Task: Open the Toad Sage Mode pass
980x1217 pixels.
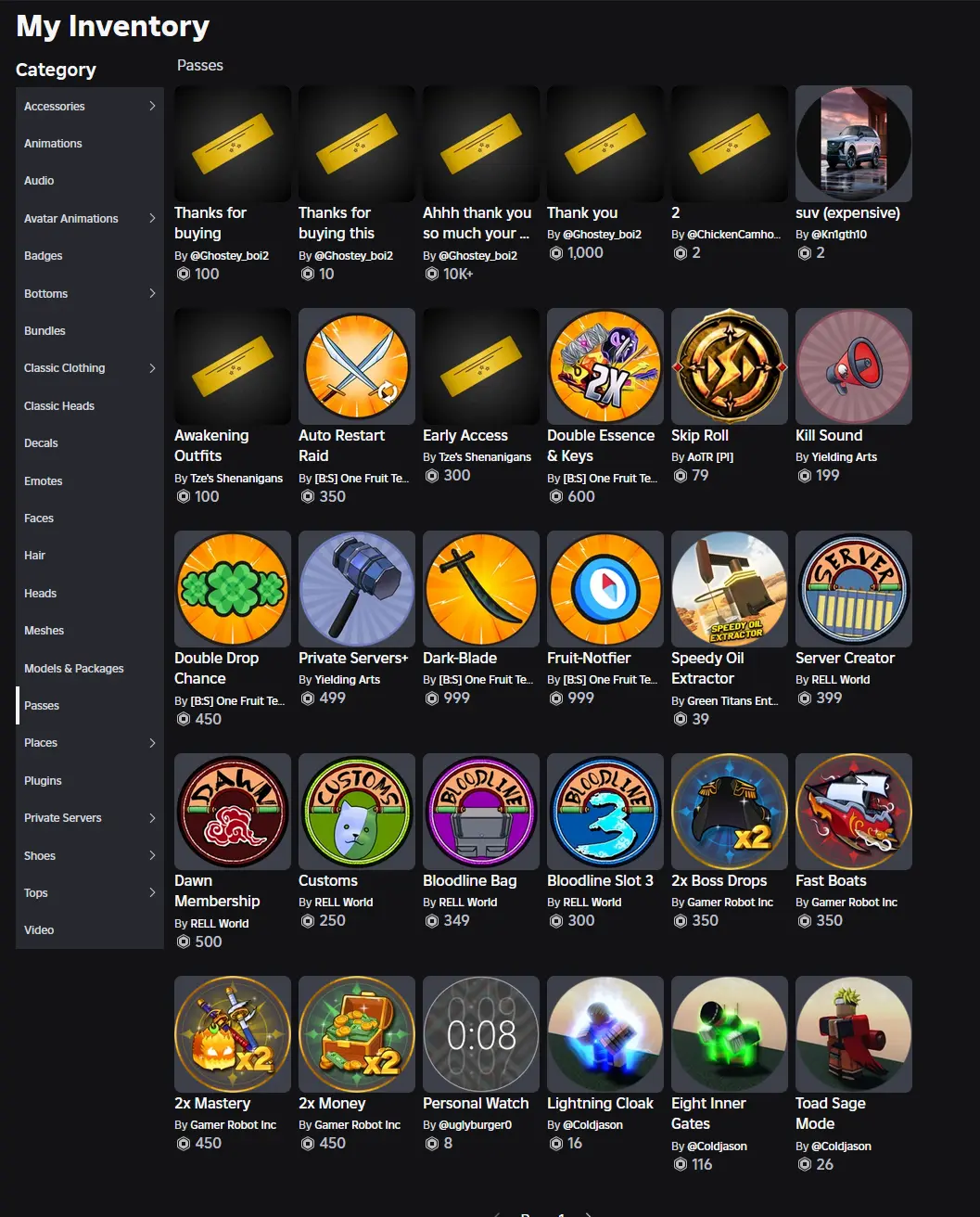Action: point(853,1035)
